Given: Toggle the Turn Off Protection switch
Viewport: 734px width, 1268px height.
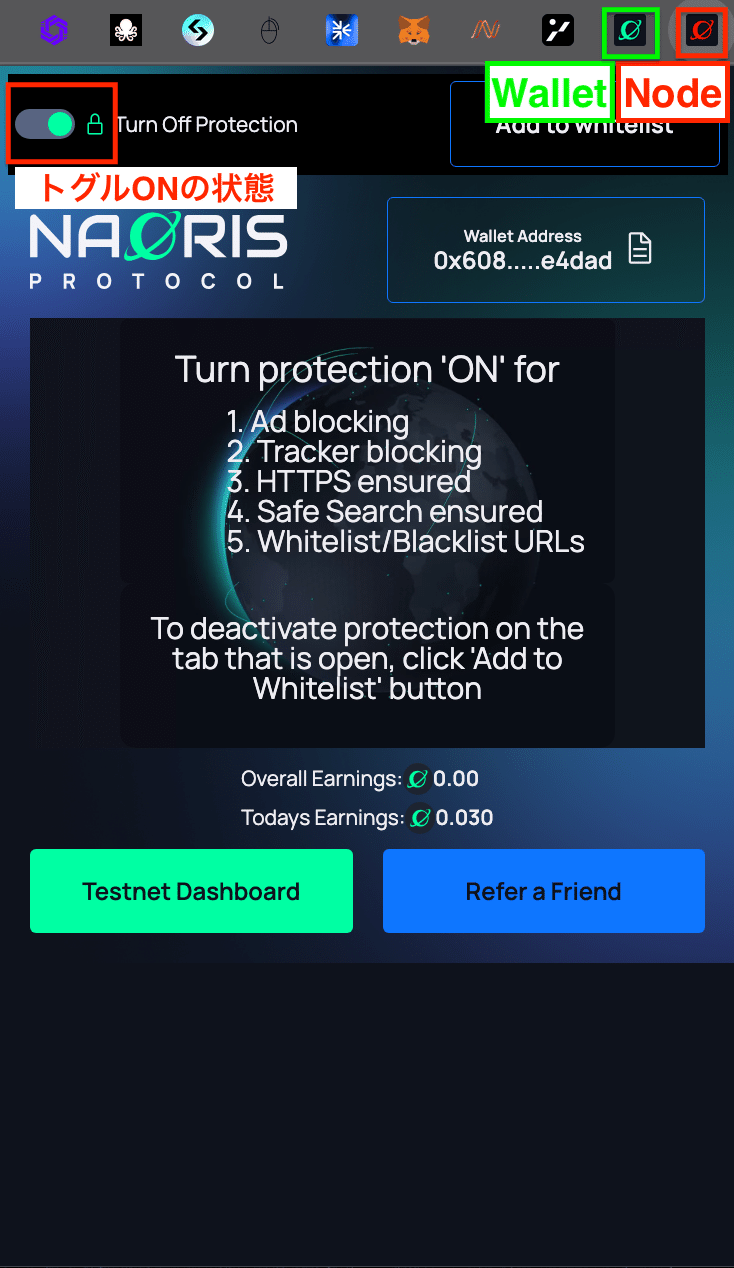Looking at the screenshot, I should [x=45, y=124].
